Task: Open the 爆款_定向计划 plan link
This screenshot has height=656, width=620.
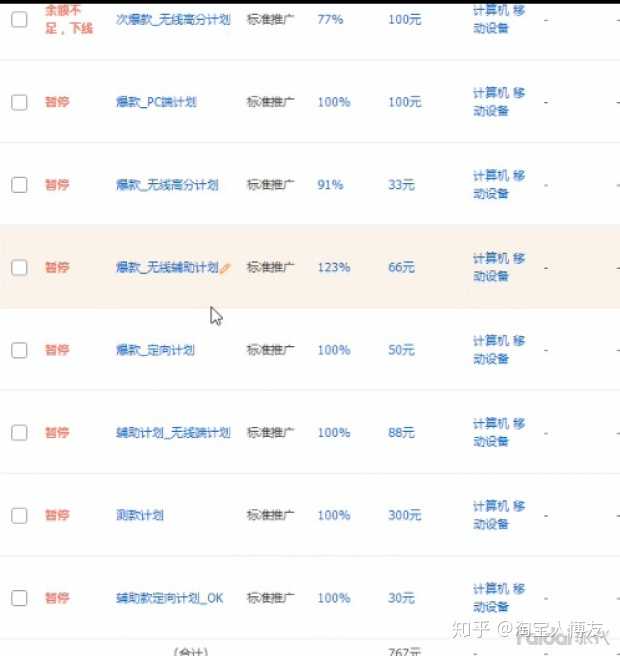Action: [x=155, y=350]
